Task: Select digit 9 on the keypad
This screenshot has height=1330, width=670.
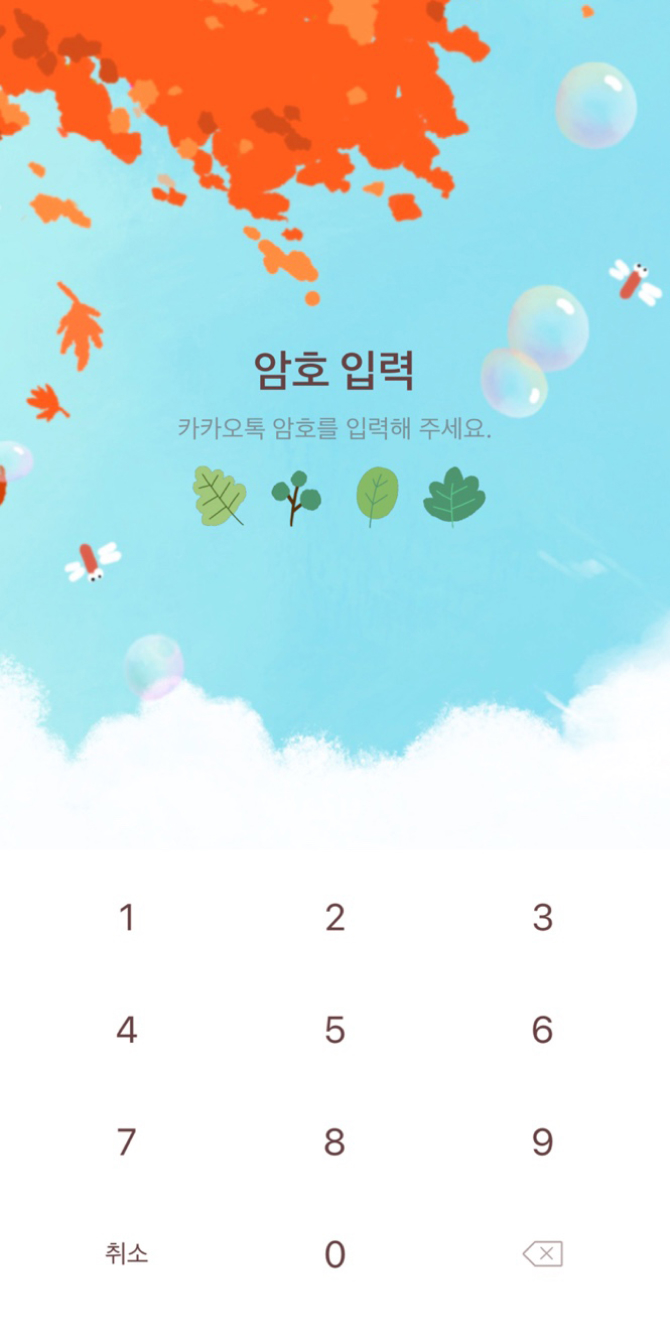Action: 542,1142
